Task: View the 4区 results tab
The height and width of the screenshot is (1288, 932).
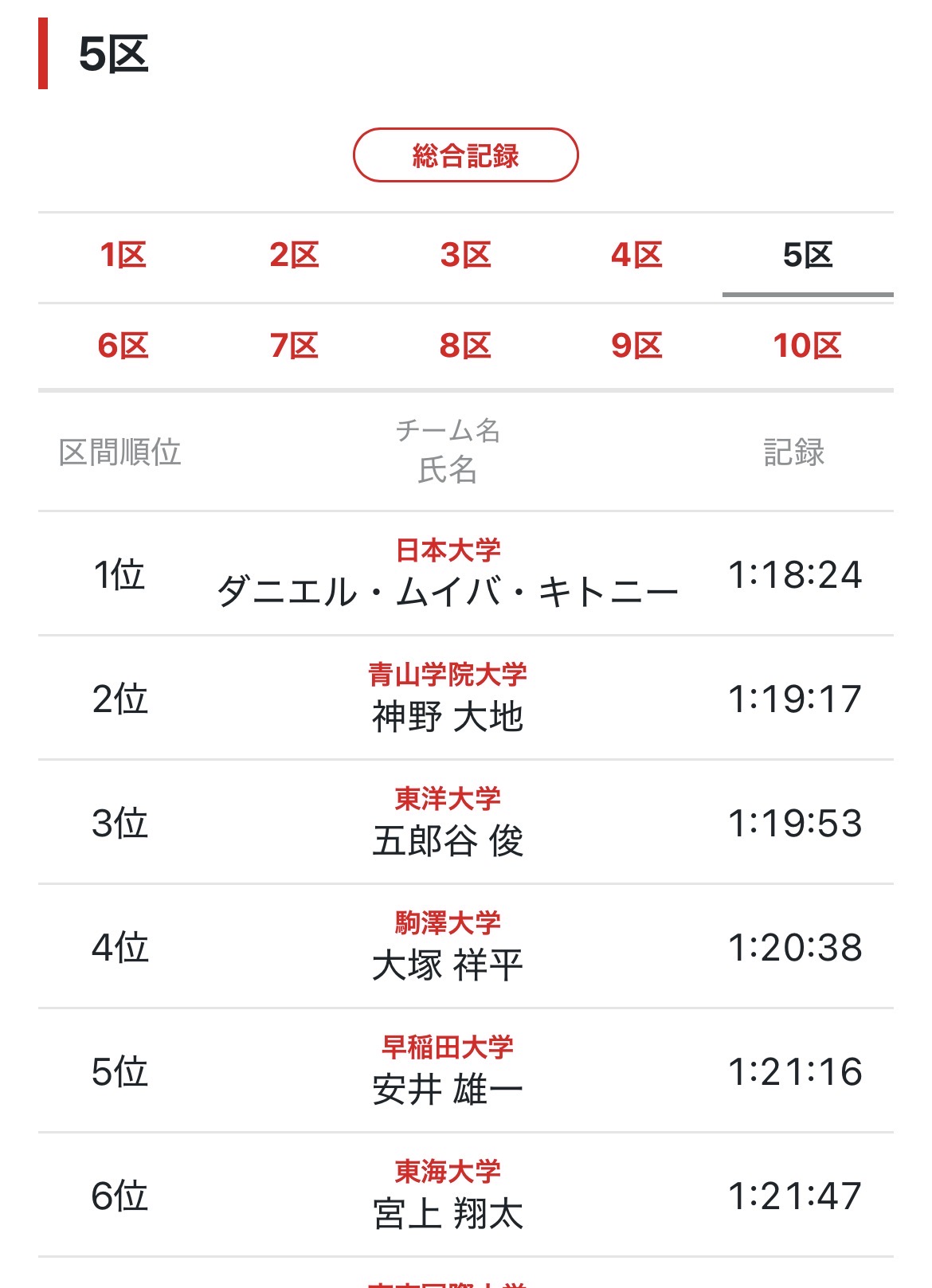Action: pos(636,256)
